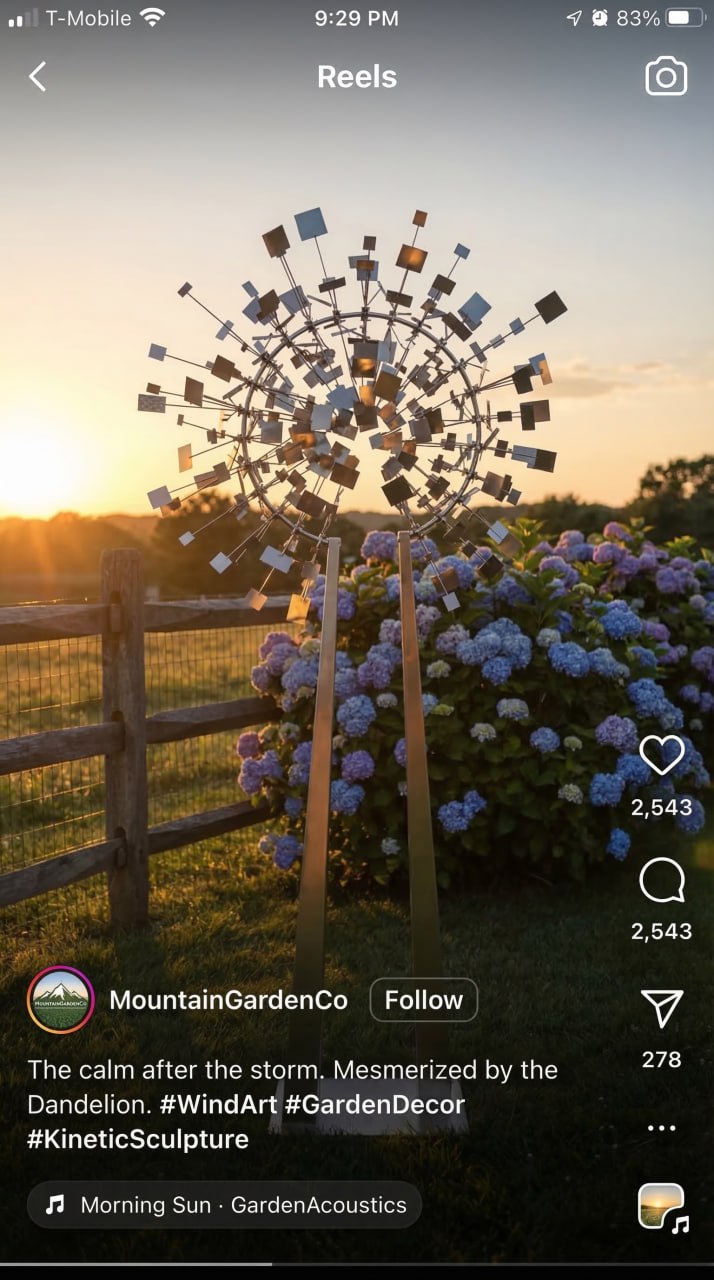Open the Morning Sun audio chip
Screen dimensions: 714x1280
[225, 1205]
